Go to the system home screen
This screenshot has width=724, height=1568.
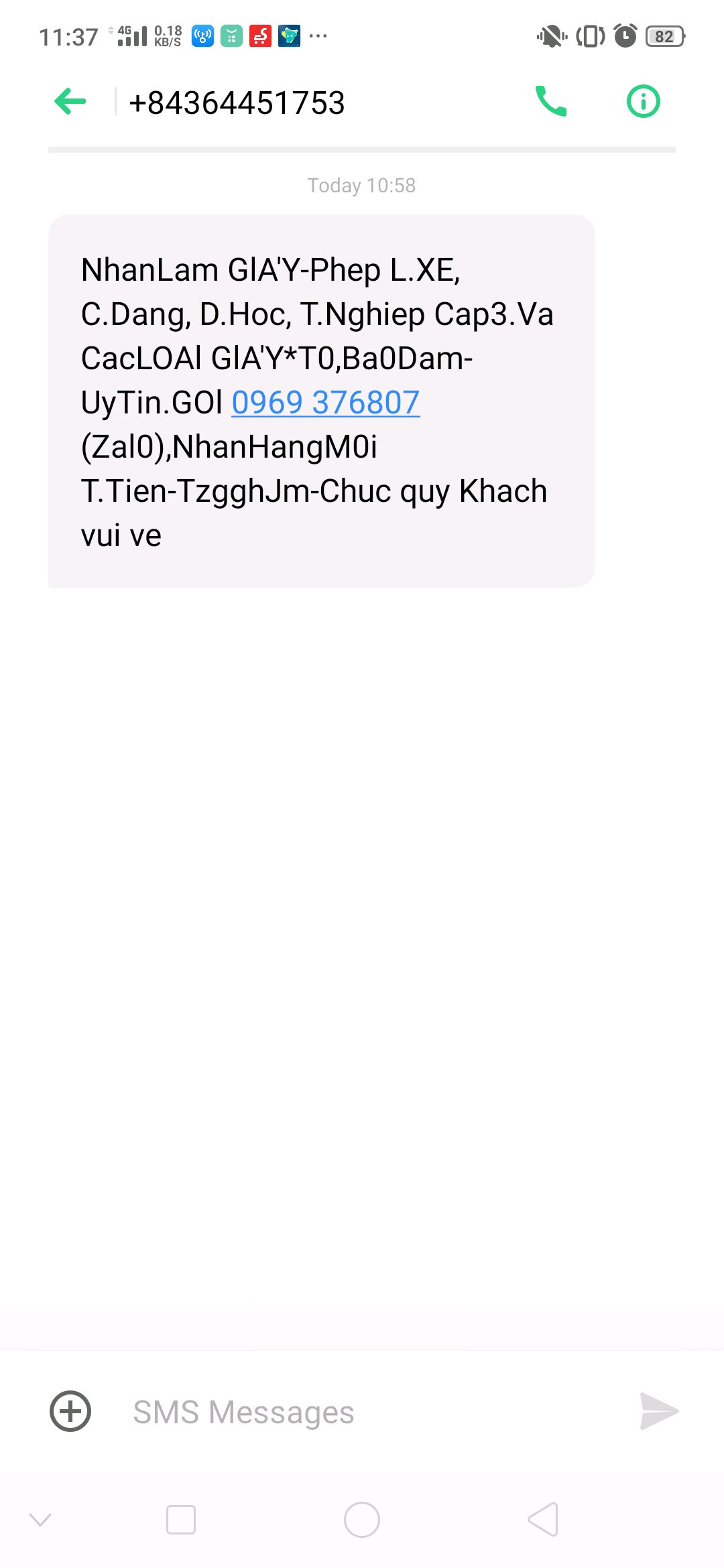[362, 1520]
